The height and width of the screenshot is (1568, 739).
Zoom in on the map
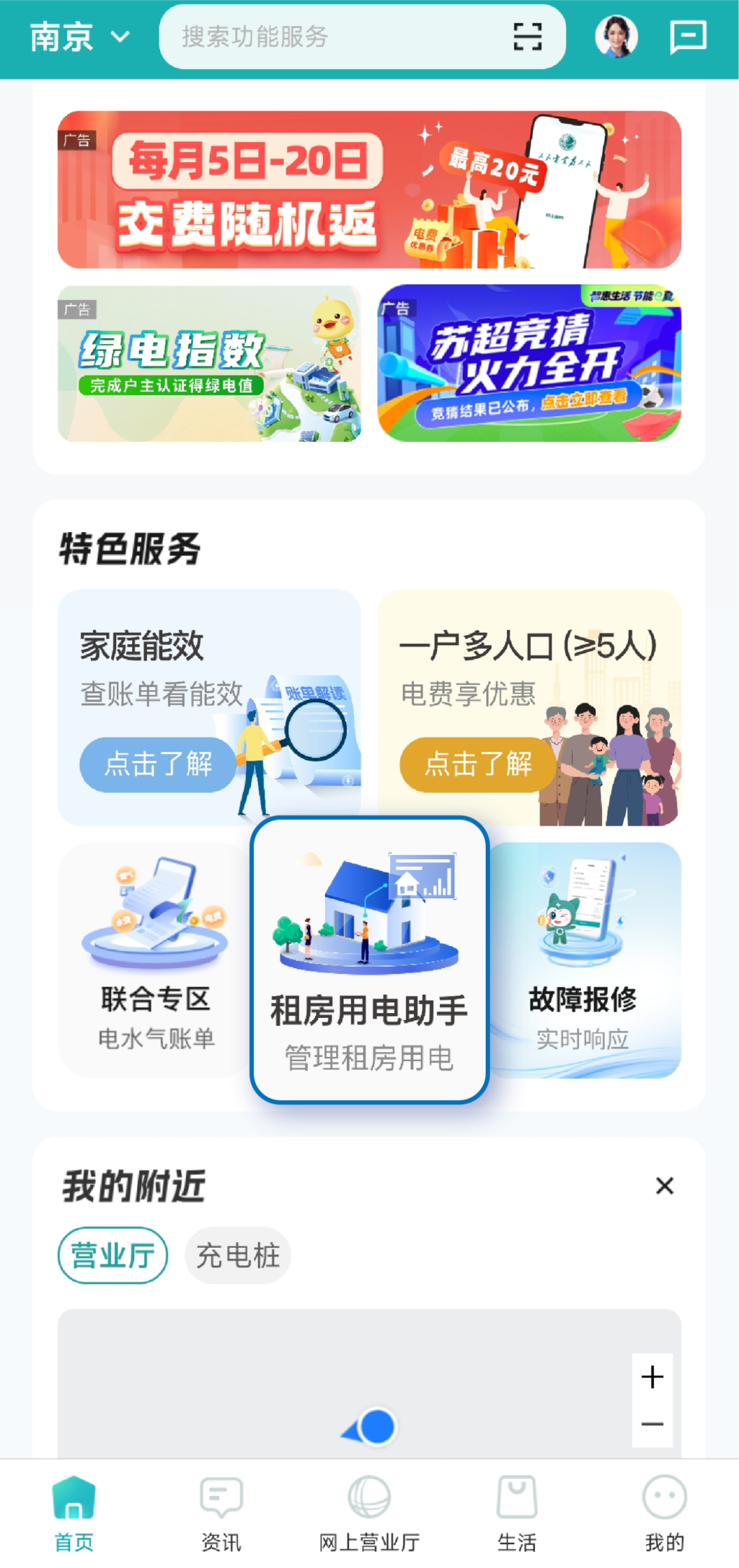(x=652, y=1377)
